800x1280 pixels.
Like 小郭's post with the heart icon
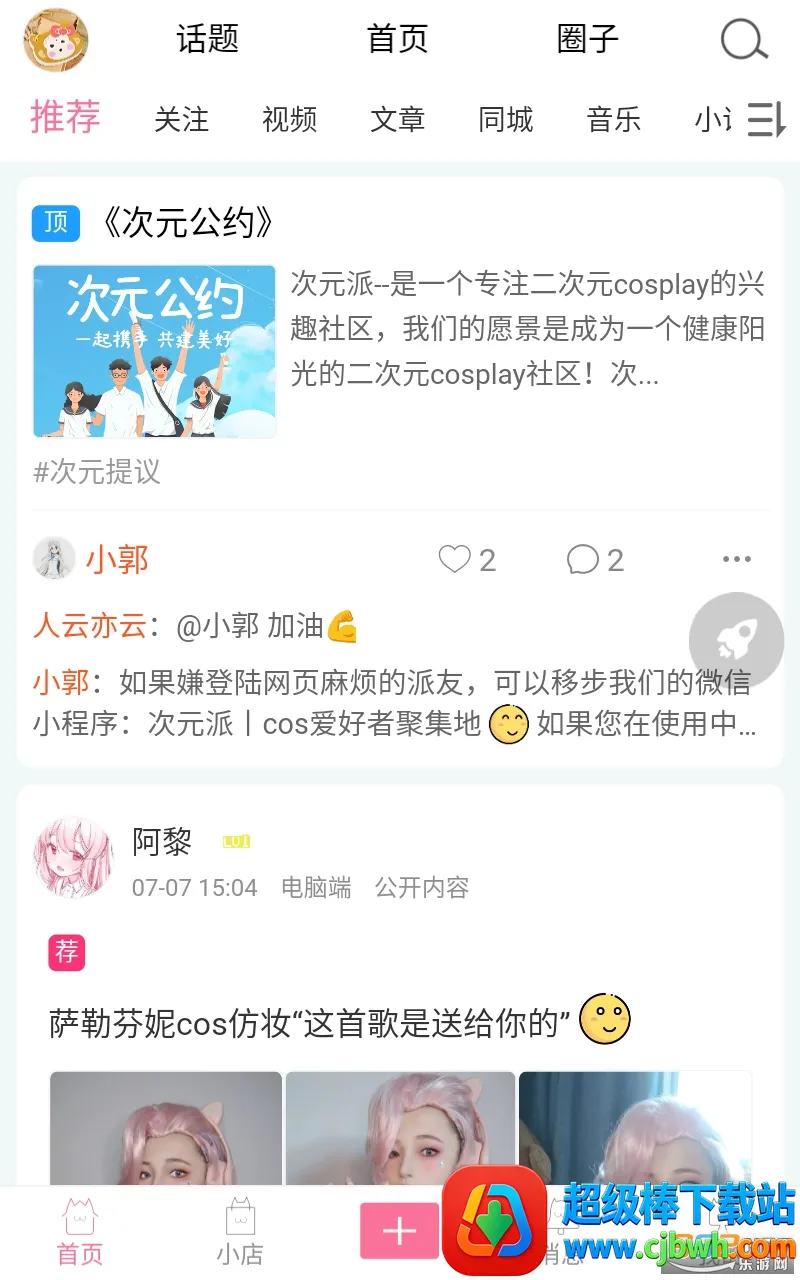pyautogui.click(x=455, y=559)
